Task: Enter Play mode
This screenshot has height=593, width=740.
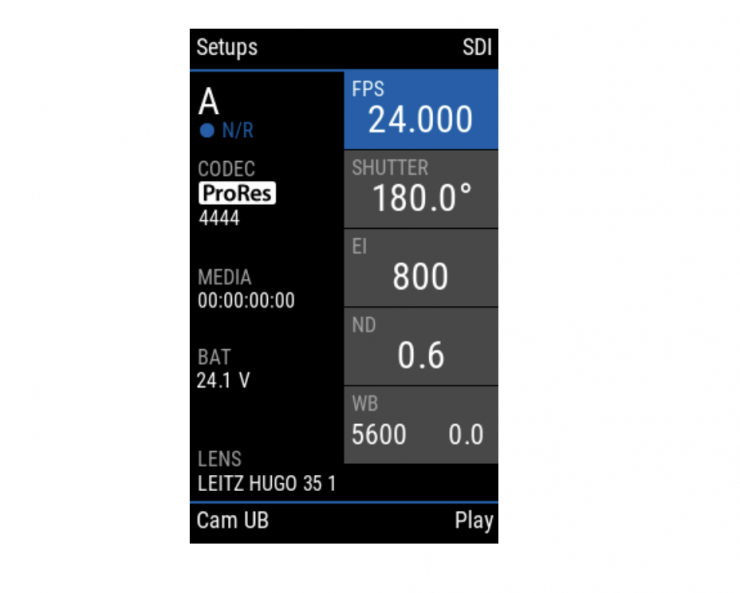Action: [473, 521]
